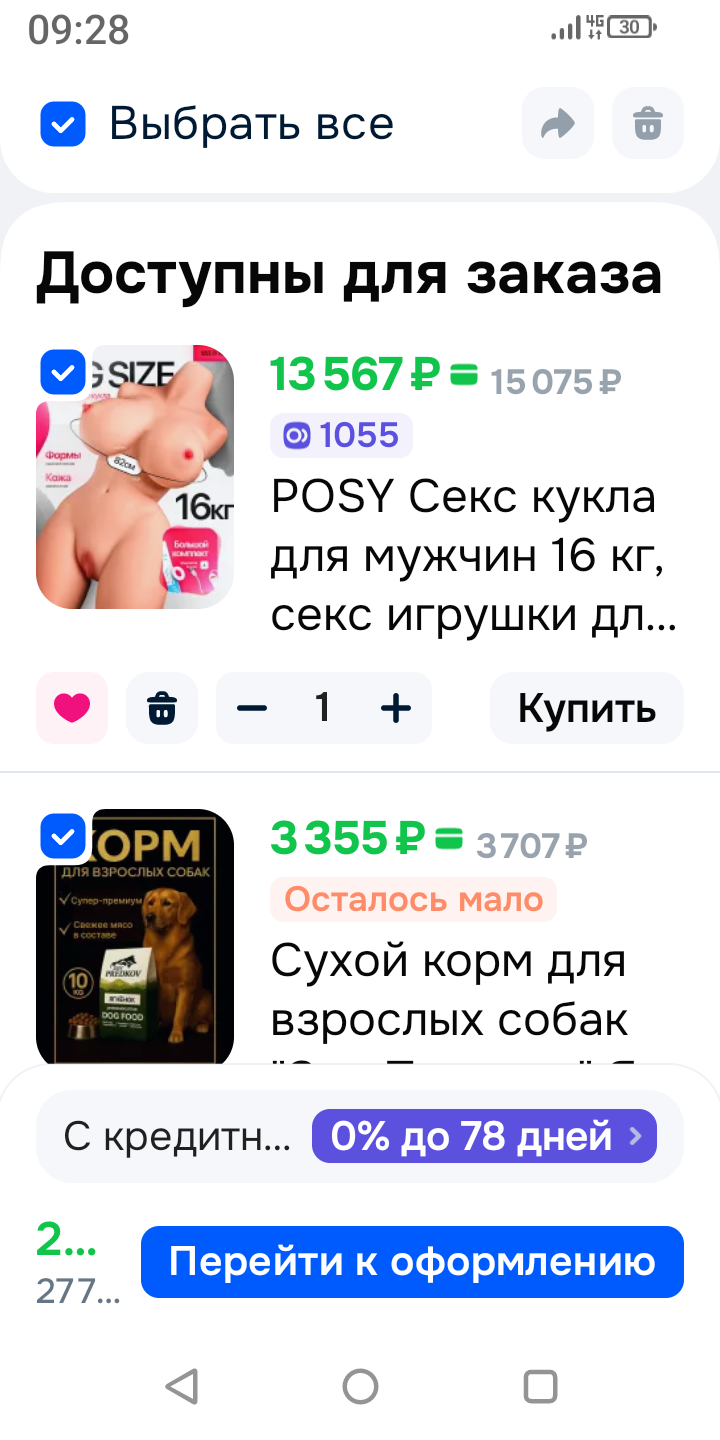Increase POSY item quantity
The width and height of the screenshot is (720, 1440).
(x=396, y=708)
